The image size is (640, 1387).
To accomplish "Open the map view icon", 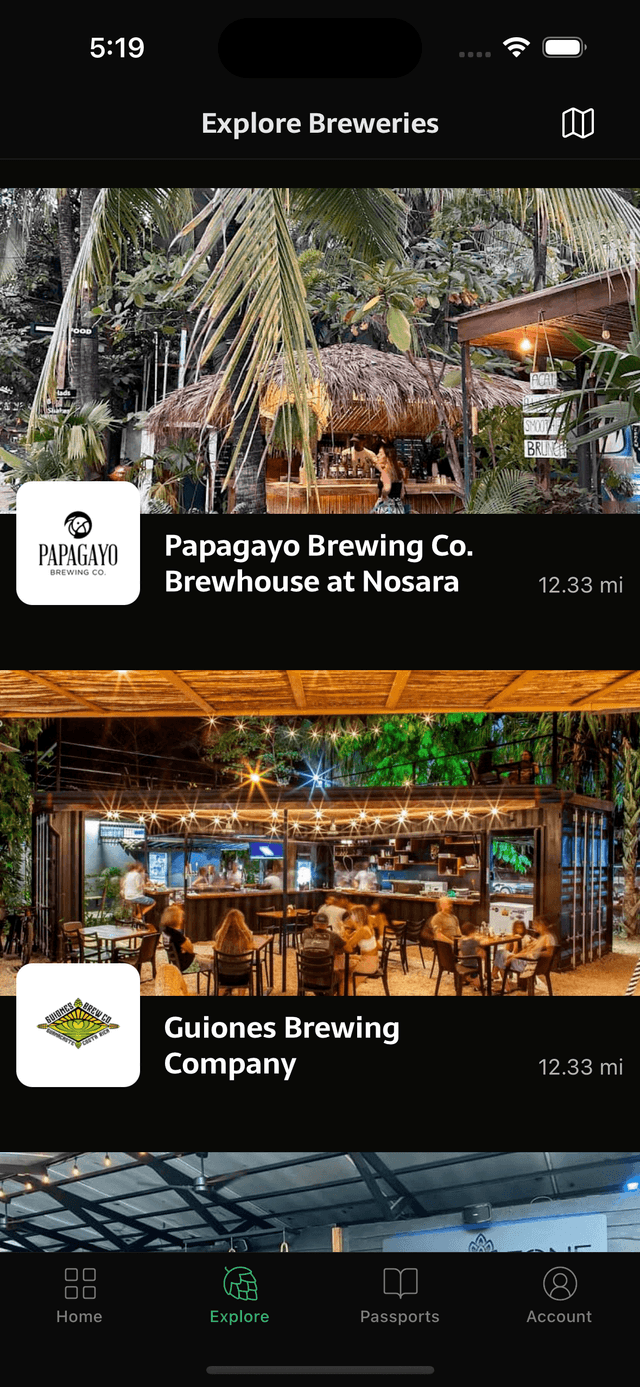I will point(577,124).
